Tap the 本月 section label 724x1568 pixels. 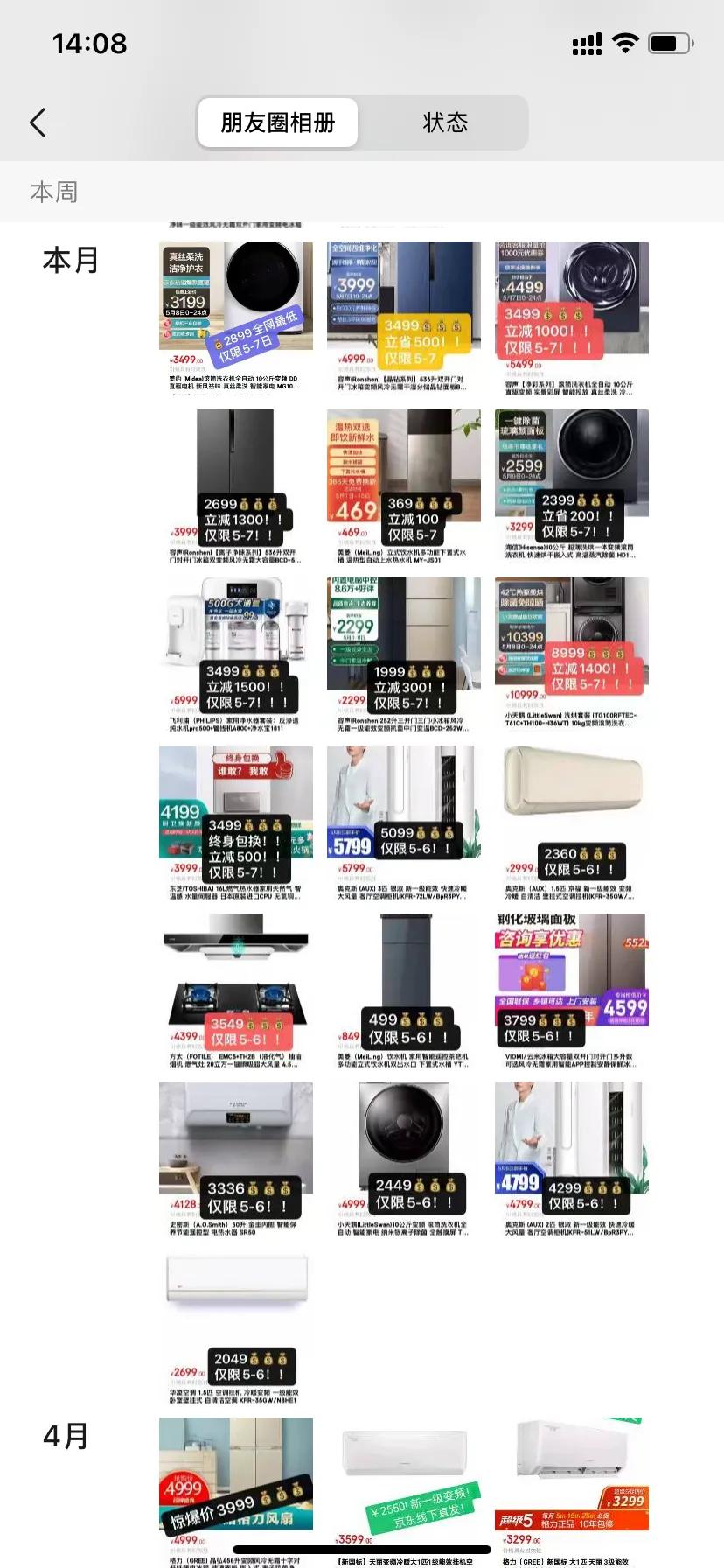click(x=70, y=260)
